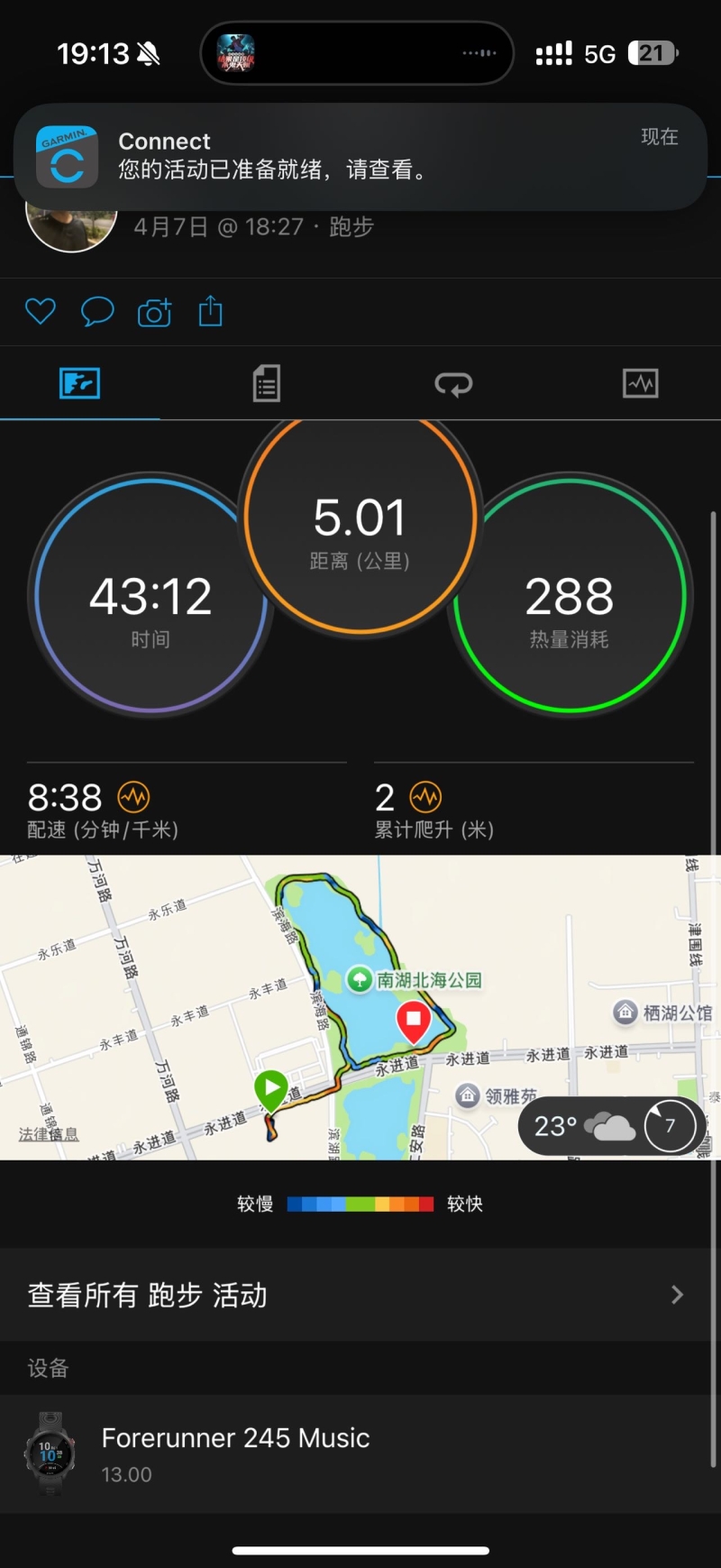This screenshot has width=721, height=1568.
Task: Open 查看所有 跑步 活动
Action: (360, 1295)
